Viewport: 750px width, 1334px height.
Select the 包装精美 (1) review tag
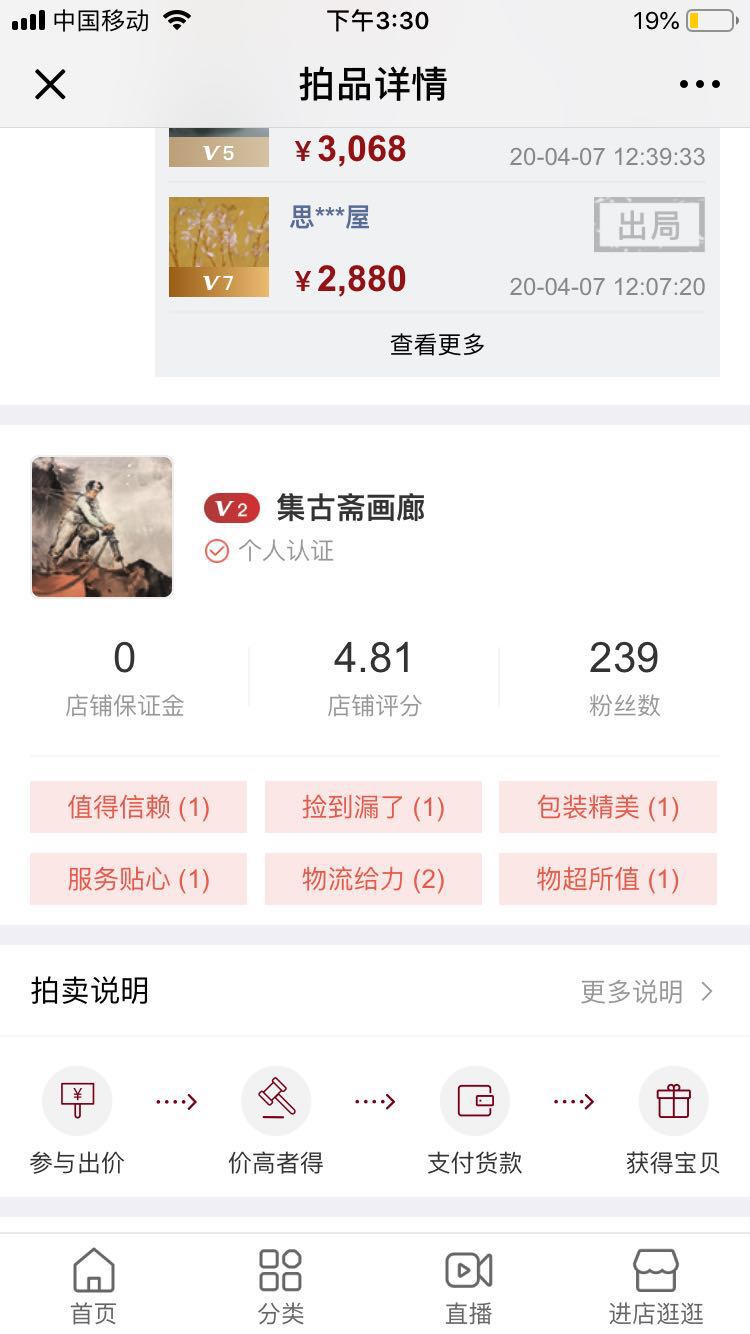click(608, 807)
